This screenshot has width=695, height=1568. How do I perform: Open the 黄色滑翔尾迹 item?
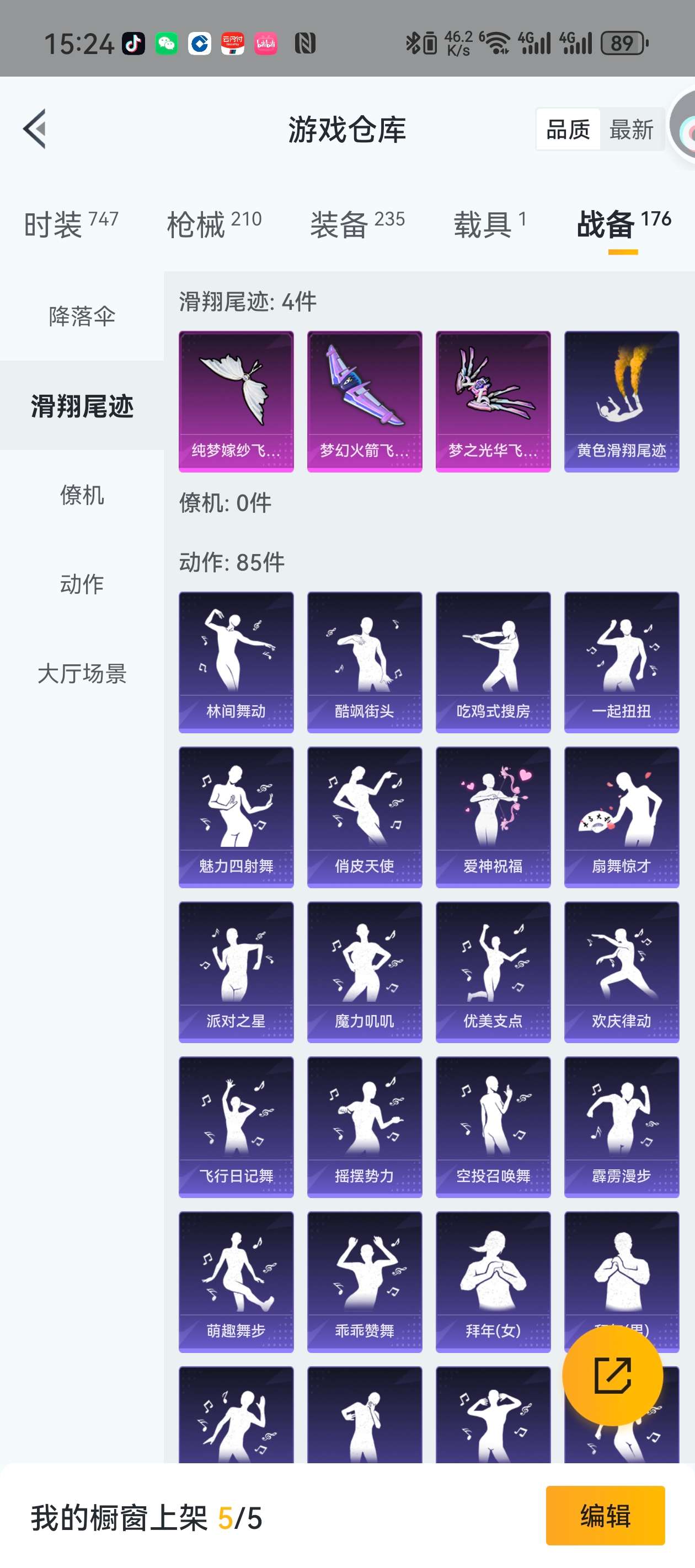point(621,400)
